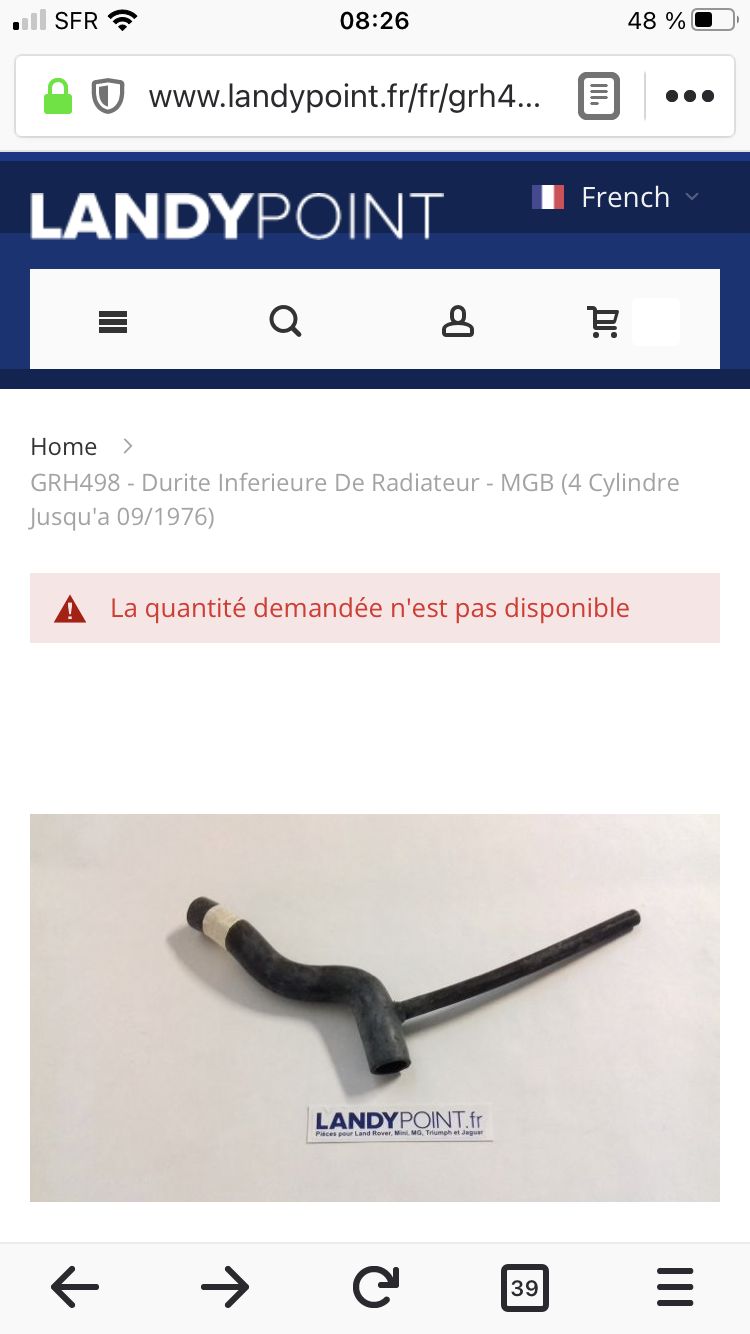Go forward to the next page
The height and width of the screenshot is (1334, 750).
coord(225,1287)
